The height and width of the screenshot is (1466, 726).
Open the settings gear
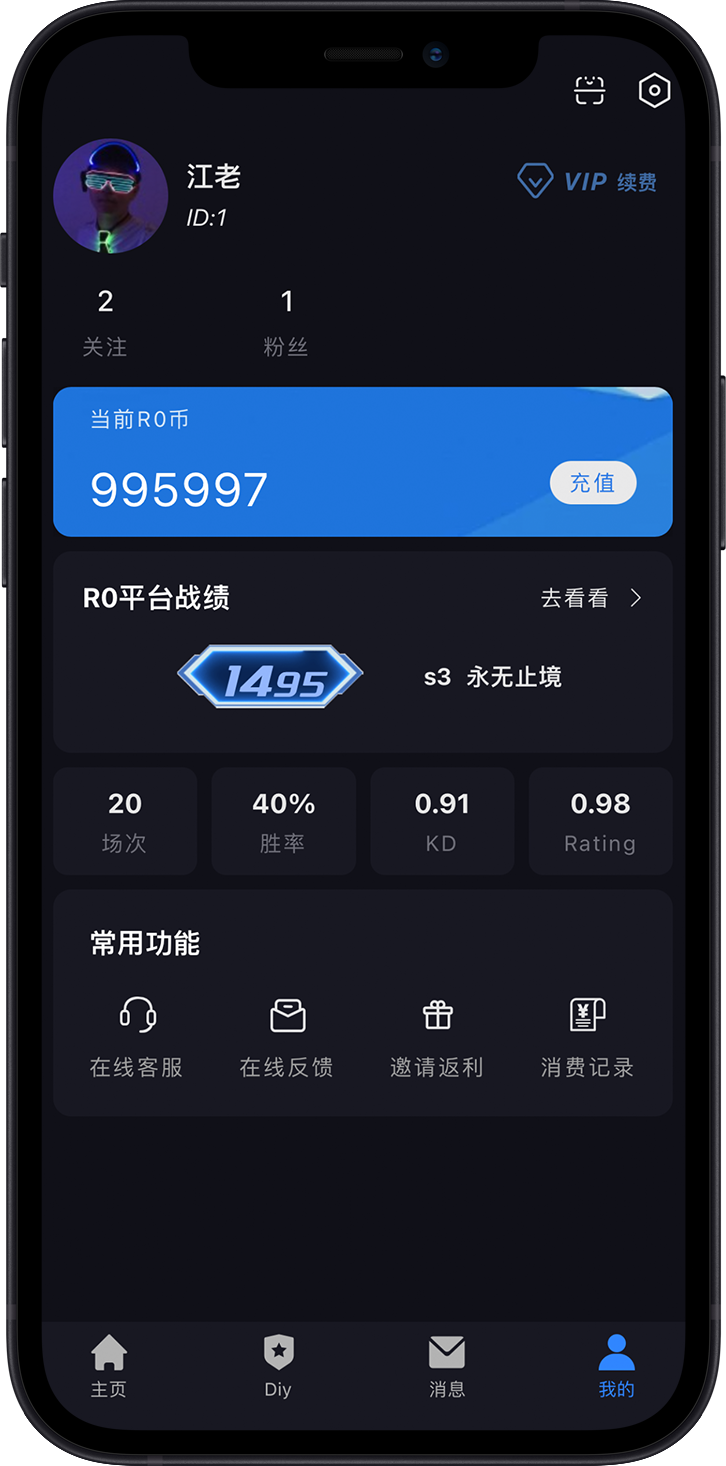click(654, 90)
